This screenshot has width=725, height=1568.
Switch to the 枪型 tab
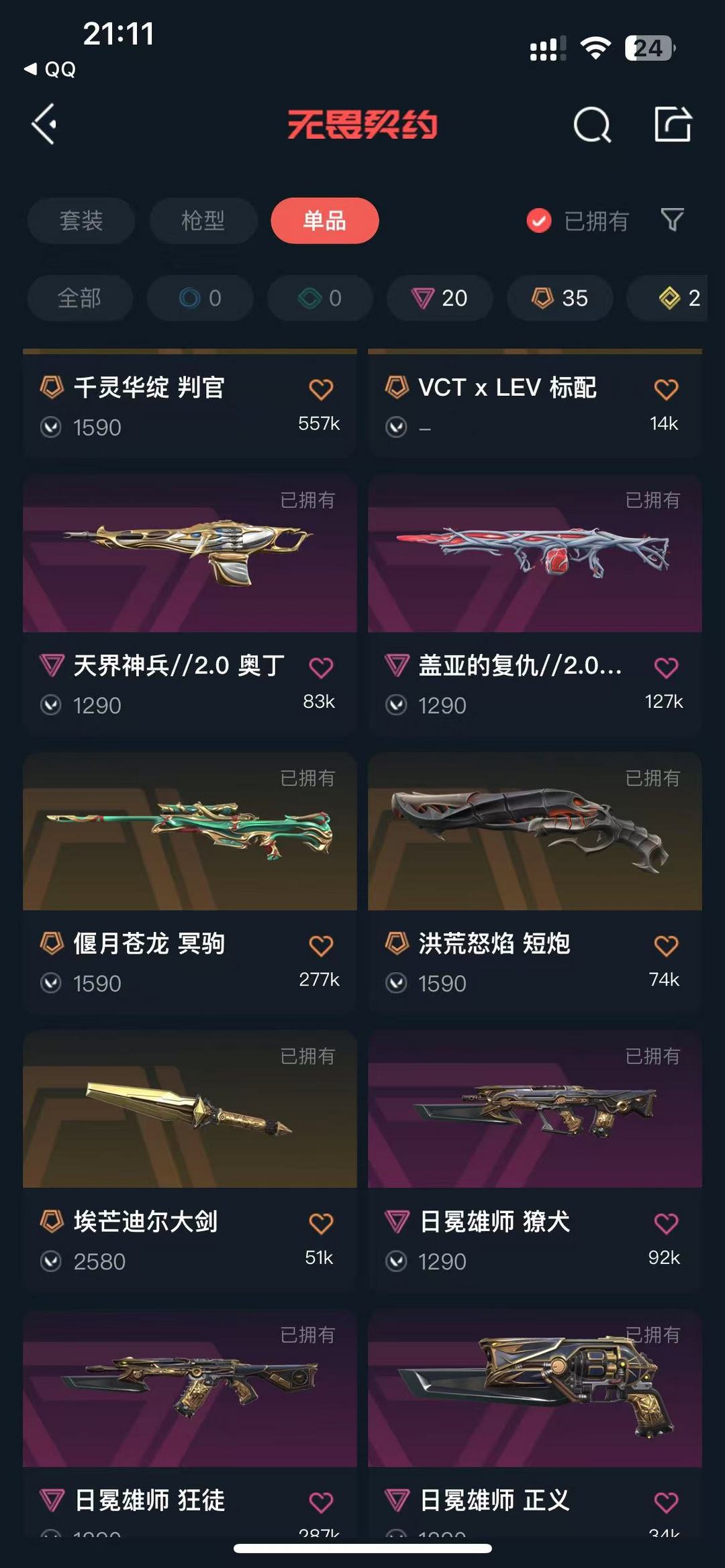click(x=203, y=221)
